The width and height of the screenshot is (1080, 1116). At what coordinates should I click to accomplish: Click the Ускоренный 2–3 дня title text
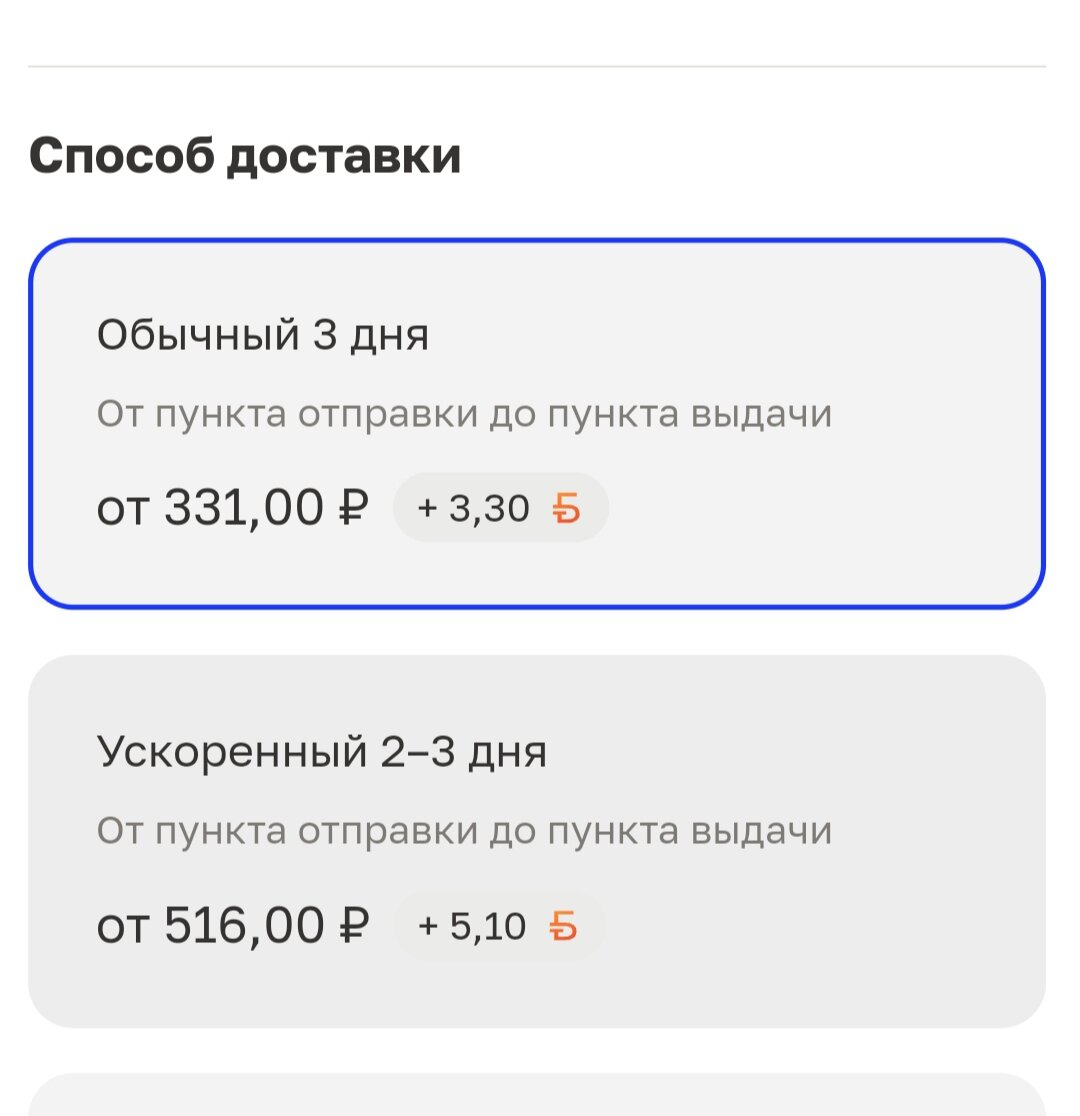(322, 753)
